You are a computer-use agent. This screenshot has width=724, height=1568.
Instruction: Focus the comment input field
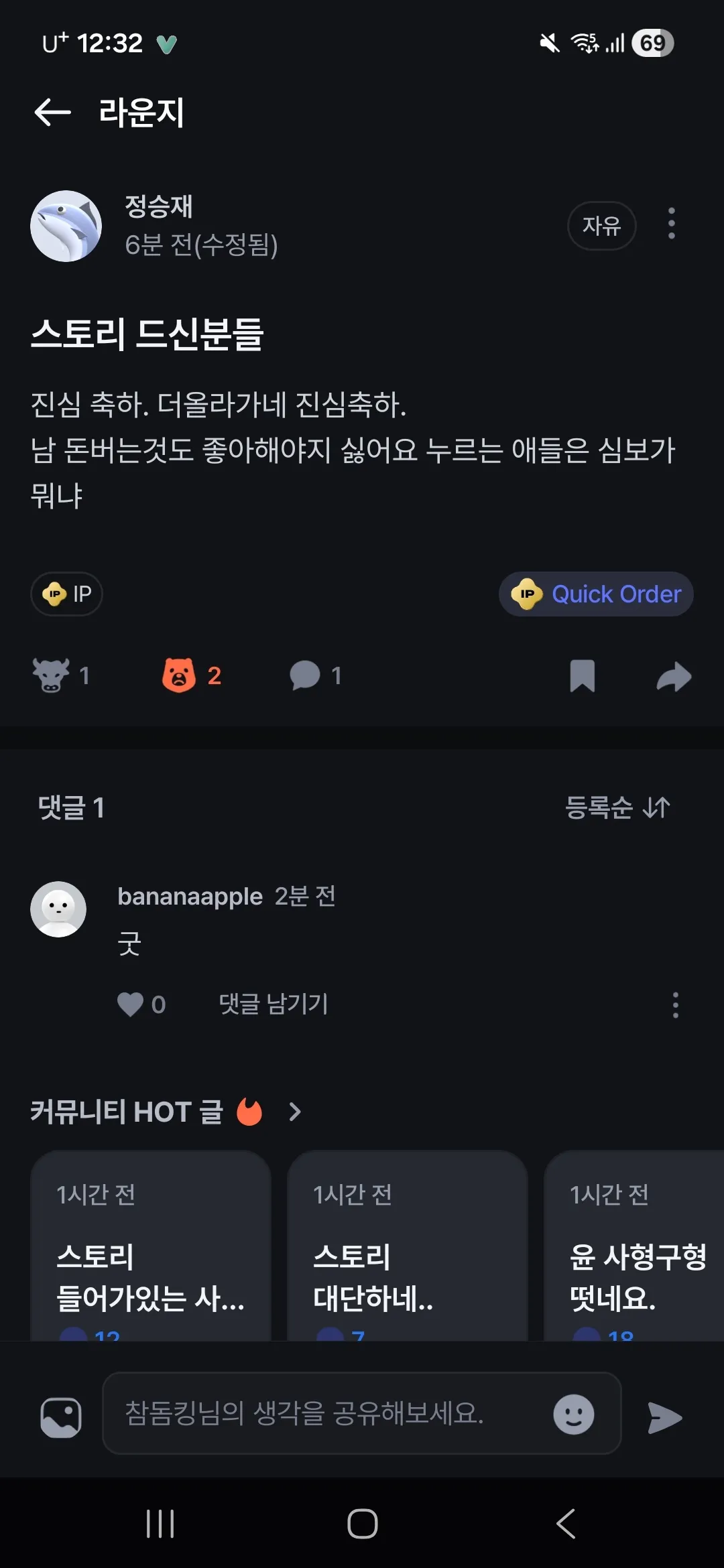point(328,1414)
